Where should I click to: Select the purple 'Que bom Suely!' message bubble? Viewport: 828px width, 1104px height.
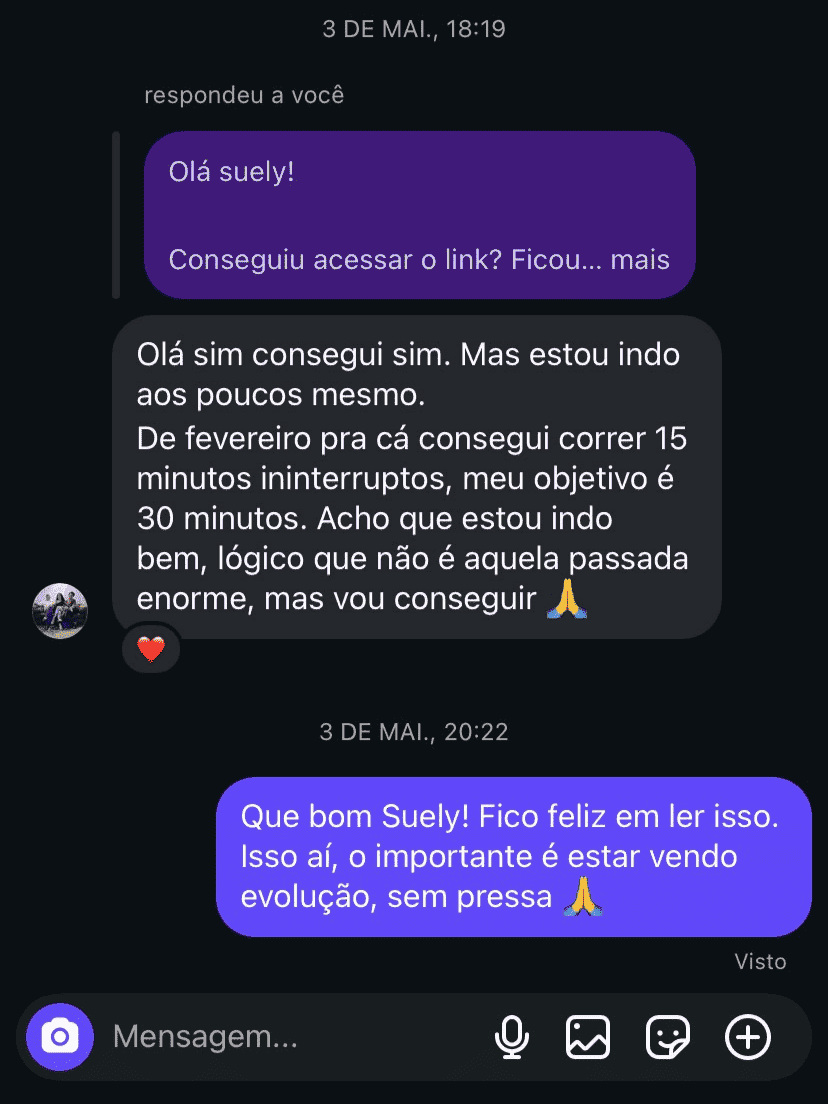point(514,856)
